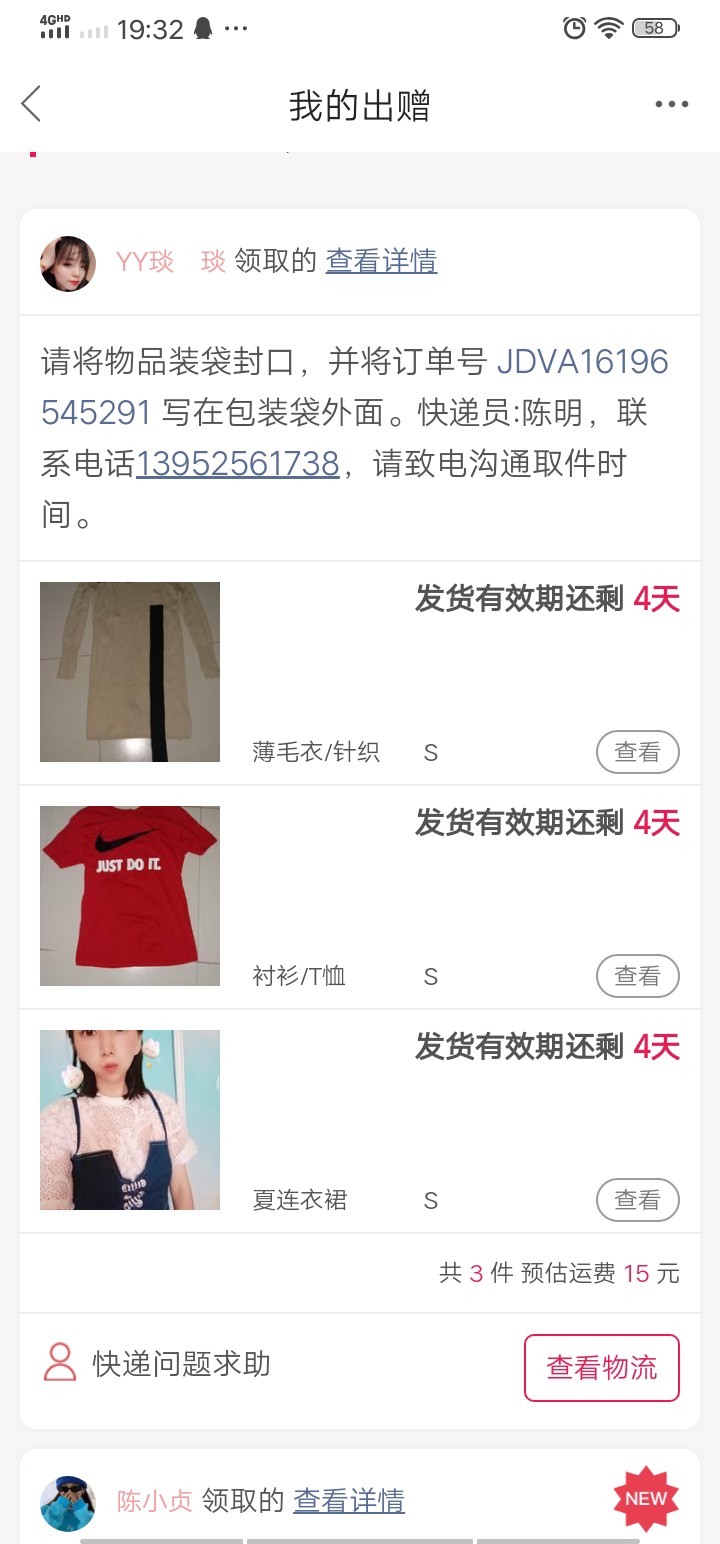This screenshot has height=1544, width=720.
Task: Open YY琰's profile avatar
Action: pos(68,264)
